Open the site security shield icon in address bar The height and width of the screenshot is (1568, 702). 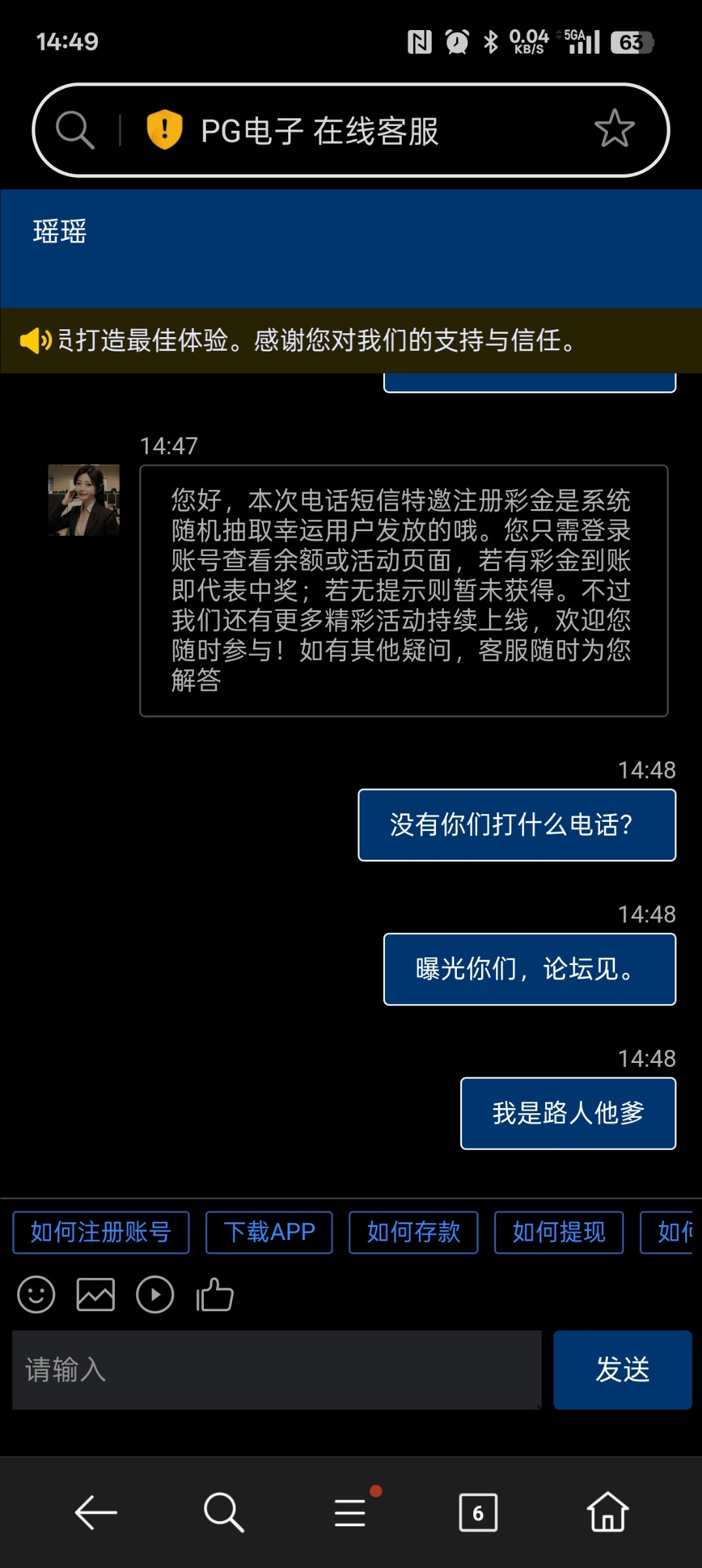(163, 129)
